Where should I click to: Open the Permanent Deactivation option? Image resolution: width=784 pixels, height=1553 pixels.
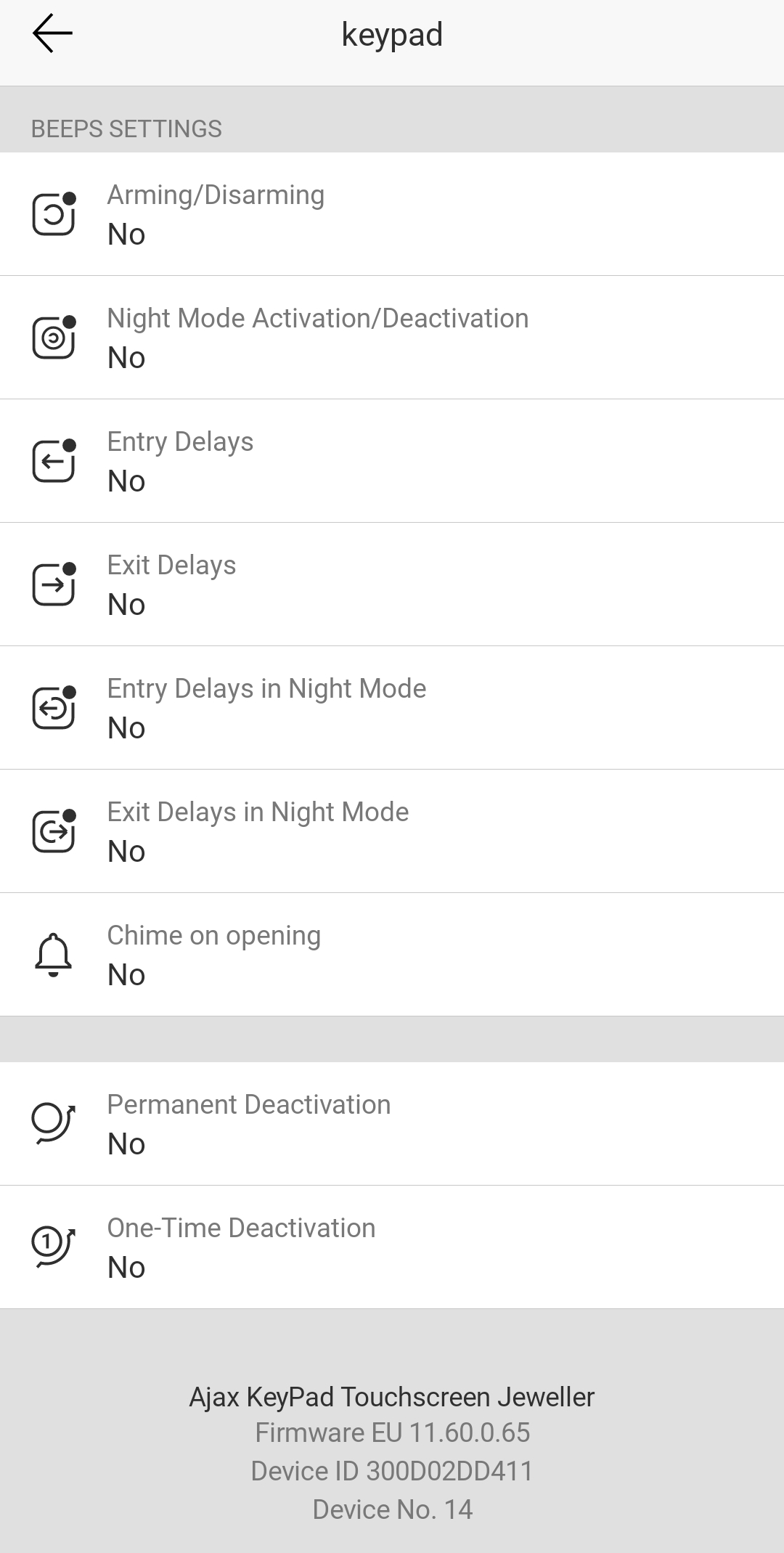tap(392, 1124)
